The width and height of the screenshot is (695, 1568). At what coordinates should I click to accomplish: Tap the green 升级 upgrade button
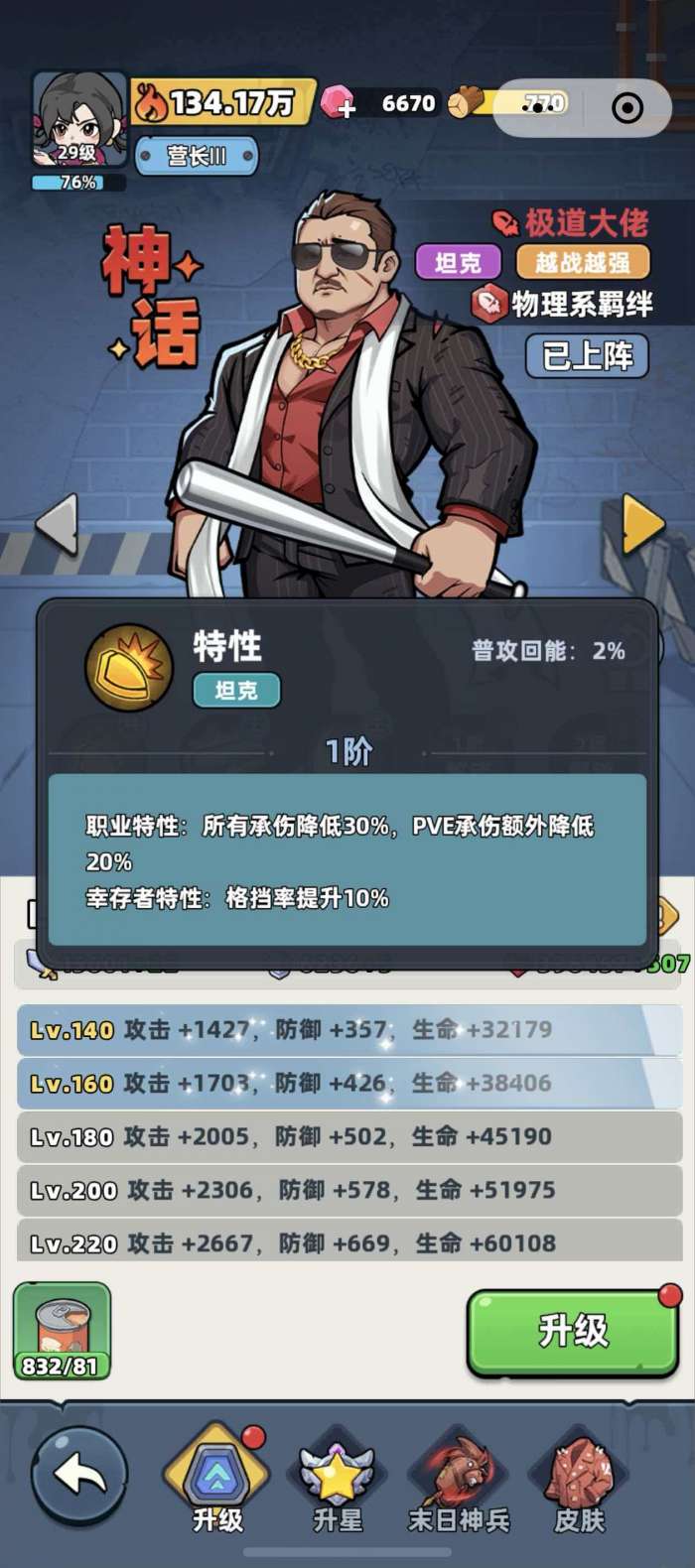point(573,1331)
